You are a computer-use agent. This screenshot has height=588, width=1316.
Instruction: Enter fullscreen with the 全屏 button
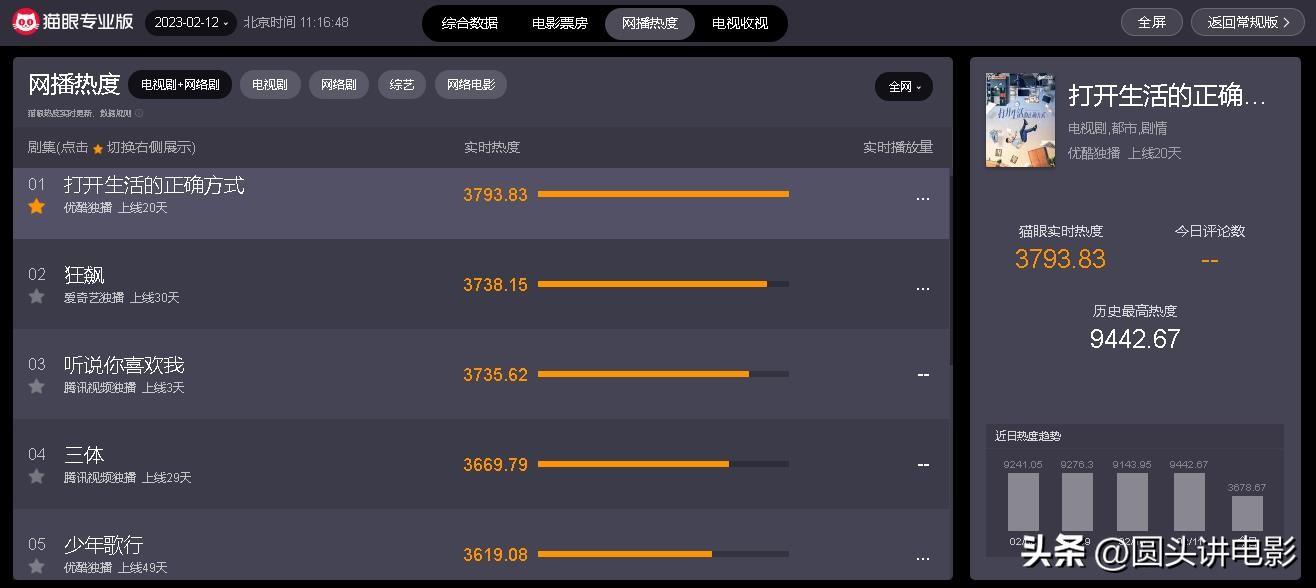1151,22
